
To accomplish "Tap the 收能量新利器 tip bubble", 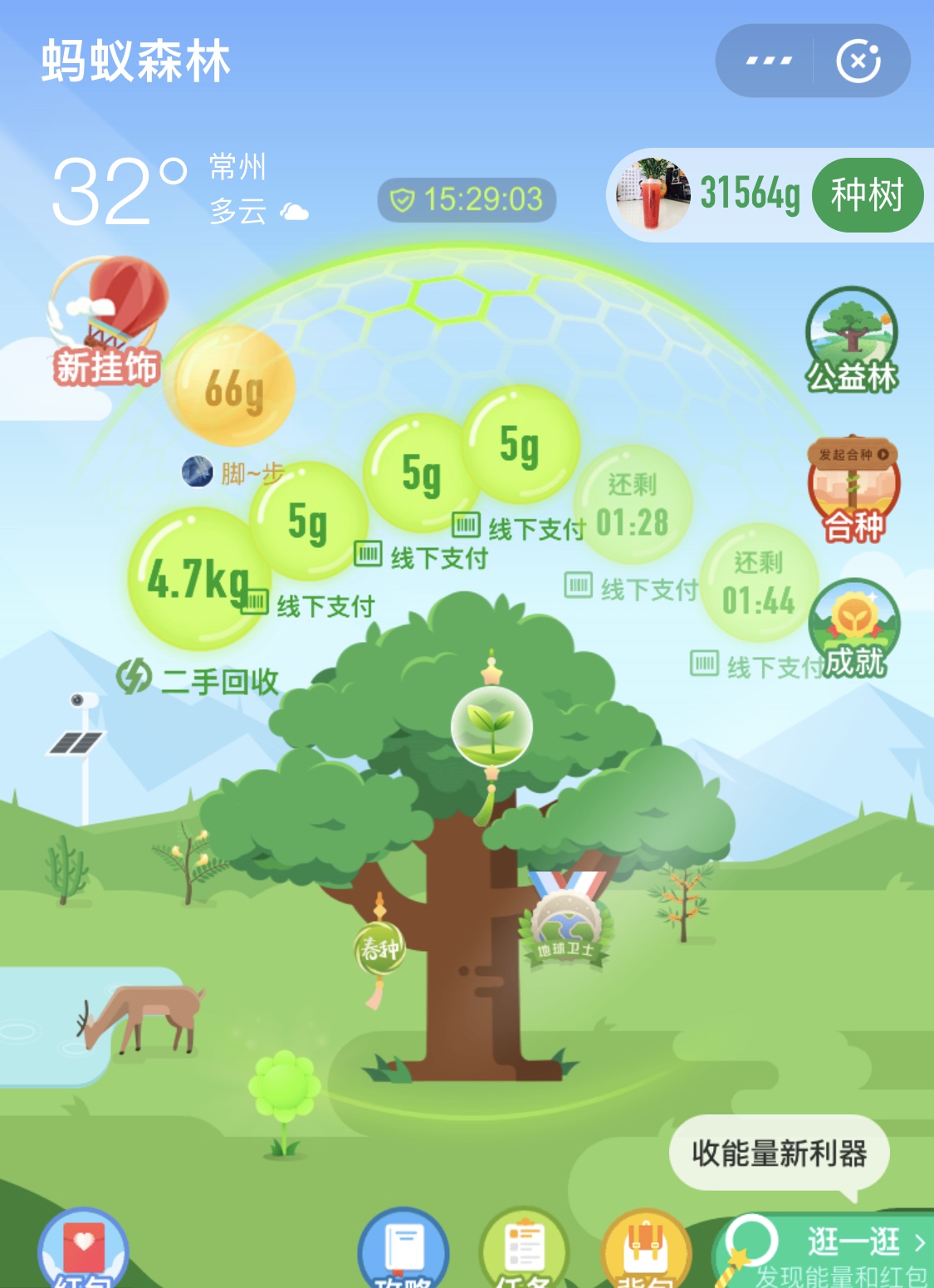I will click(x=779, y=1153).
